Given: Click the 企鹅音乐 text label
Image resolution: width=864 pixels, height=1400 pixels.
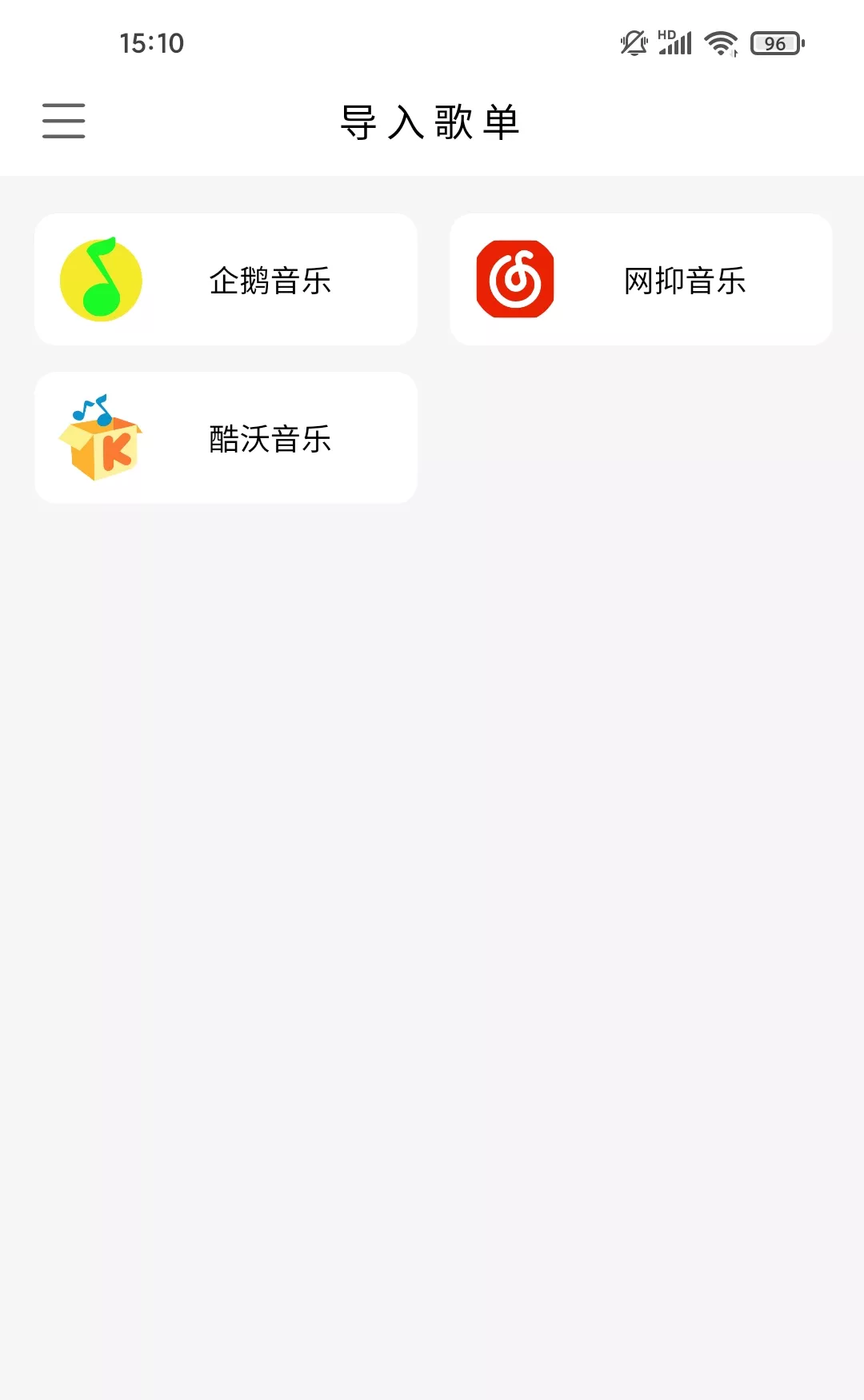Looking at the screenshot, I should pyautogui.click(x=270, y=281).
